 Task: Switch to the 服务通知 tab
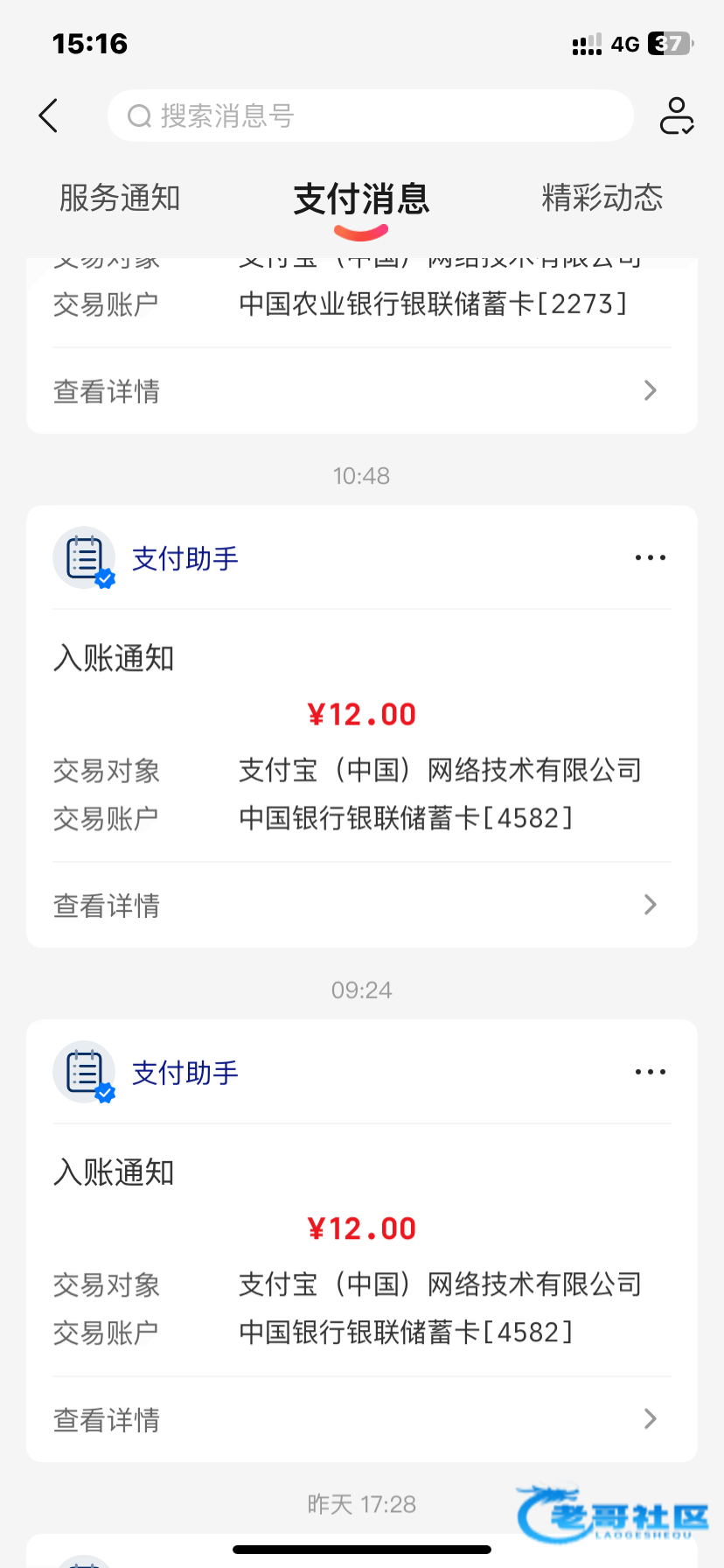[x=120, y=198]
